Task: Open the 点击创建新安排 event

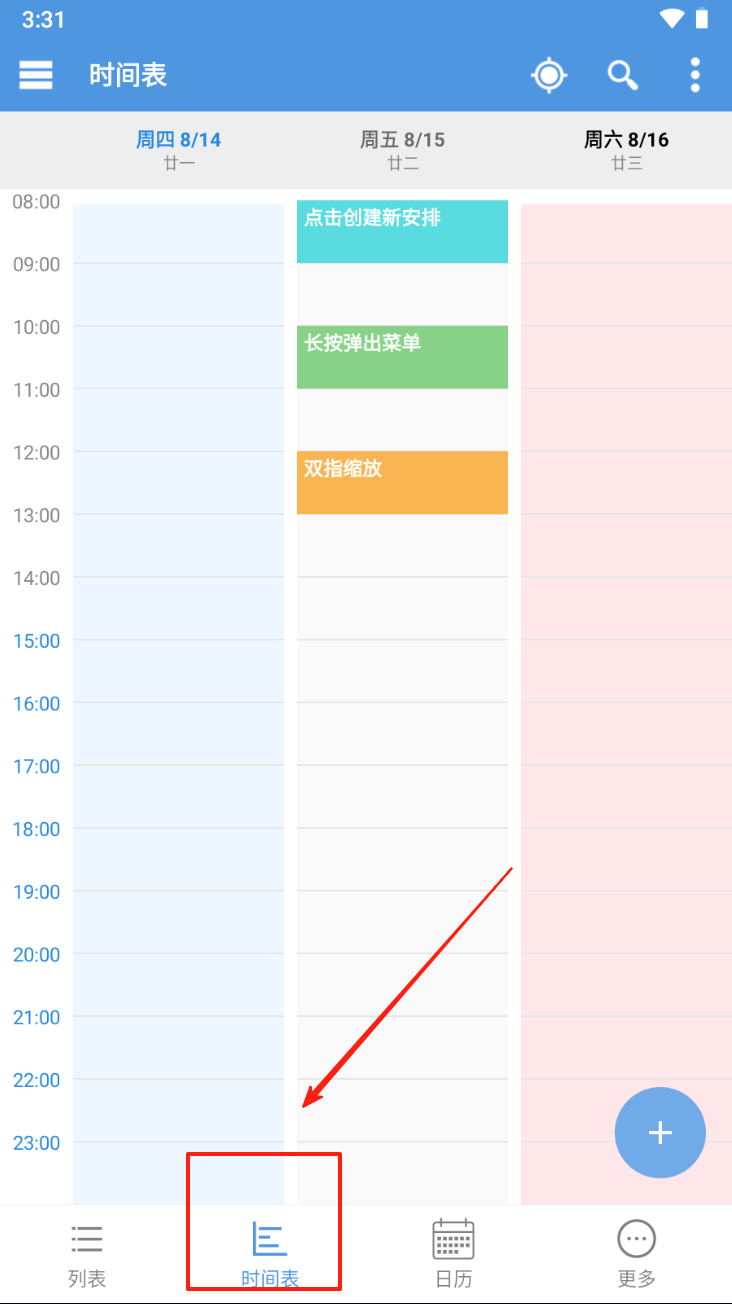Action: pos(402,231)
